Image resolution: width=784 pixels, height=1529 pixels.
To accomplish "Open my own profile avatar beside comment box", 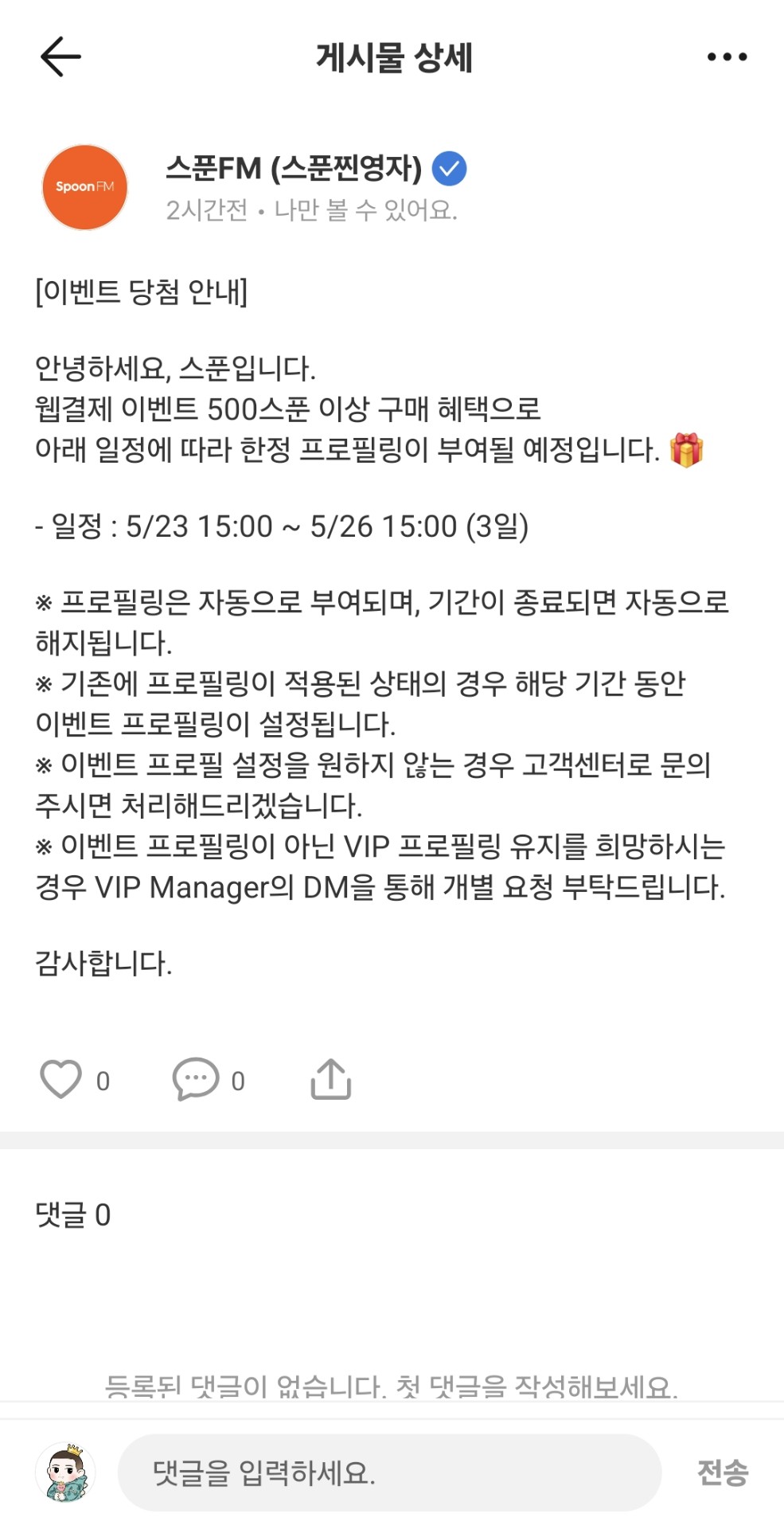I will pos(65,1472).
